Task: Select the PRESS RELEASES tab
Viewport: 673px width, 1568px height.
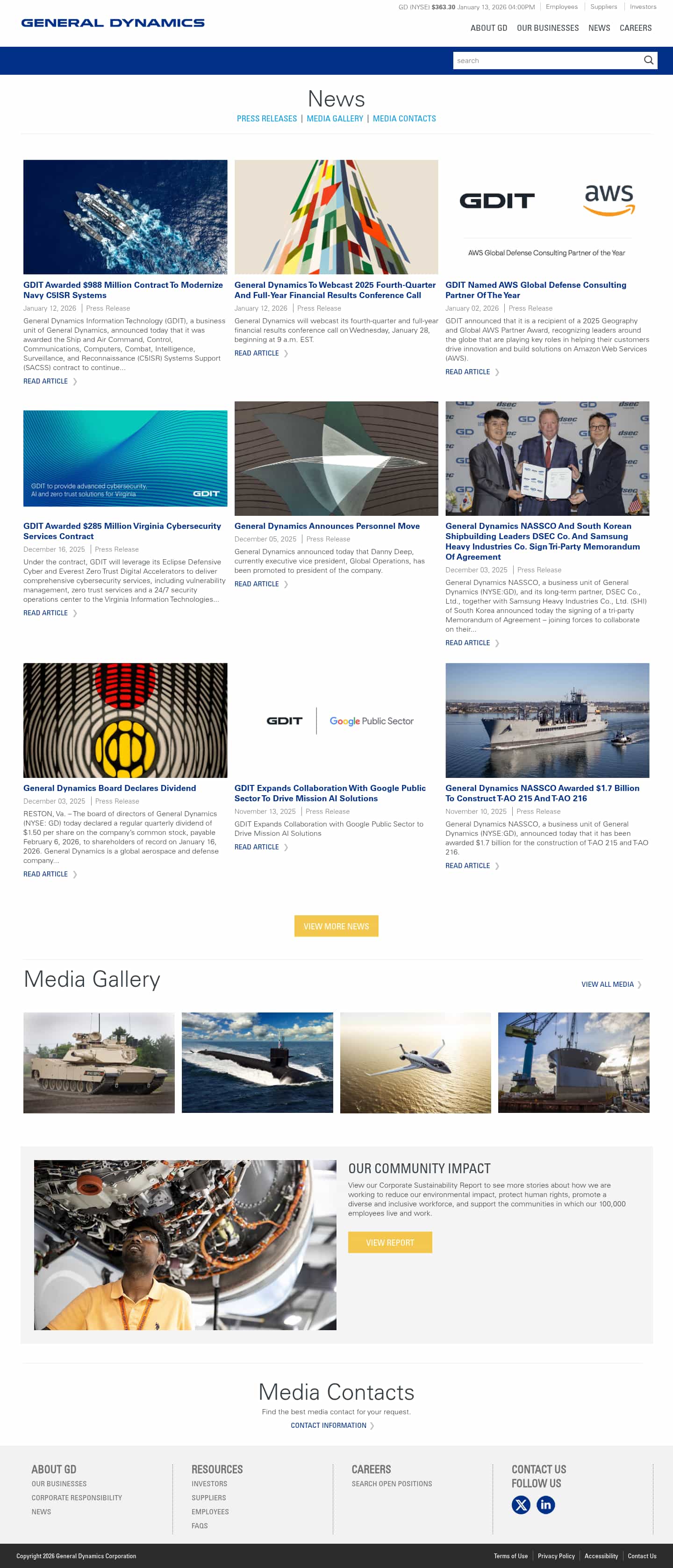Action: tap(267, 119)
